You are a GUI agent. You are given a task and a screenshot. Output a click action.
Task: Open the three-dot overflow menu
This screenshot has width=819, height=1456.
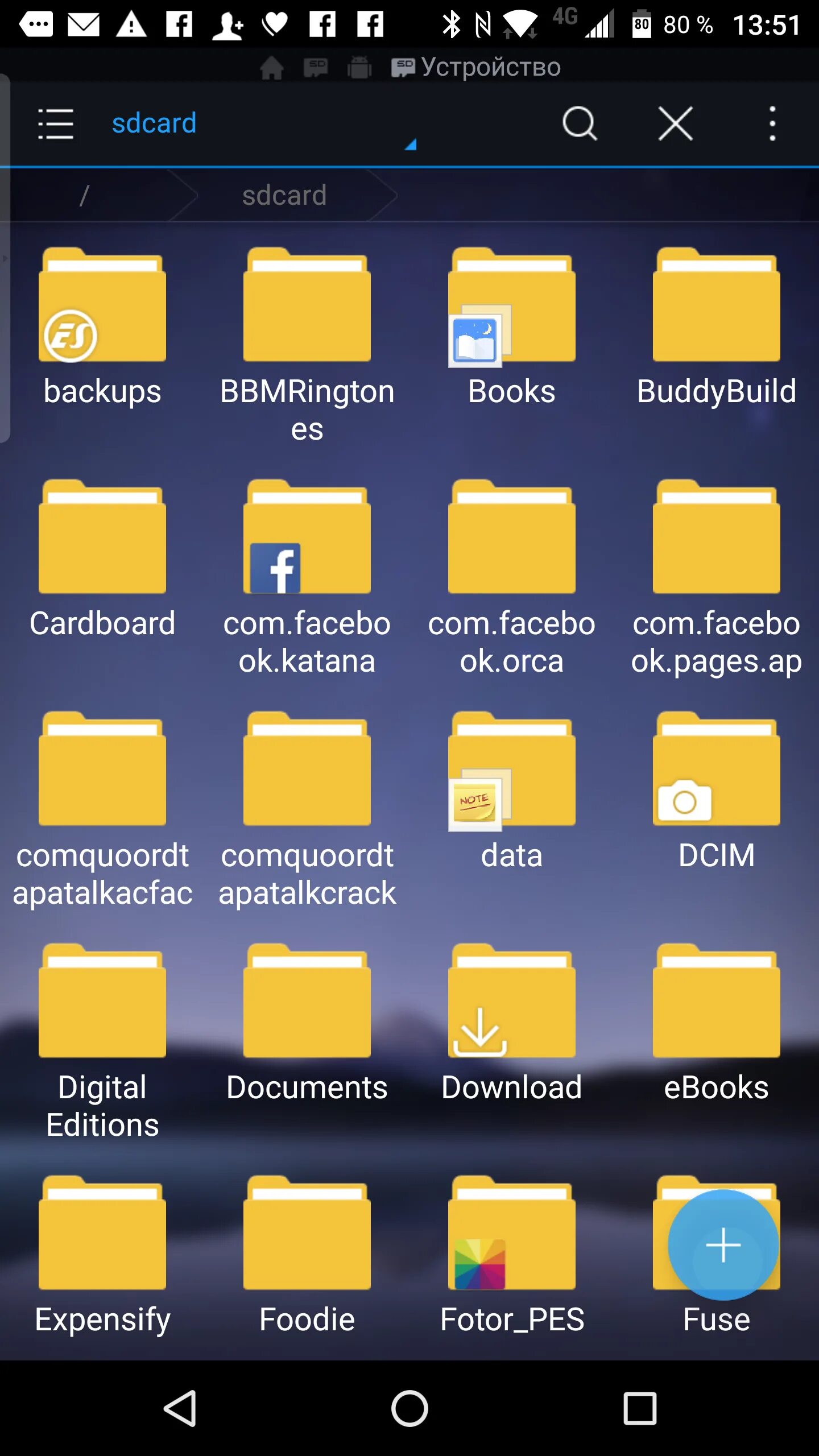(x=772, y=123)
